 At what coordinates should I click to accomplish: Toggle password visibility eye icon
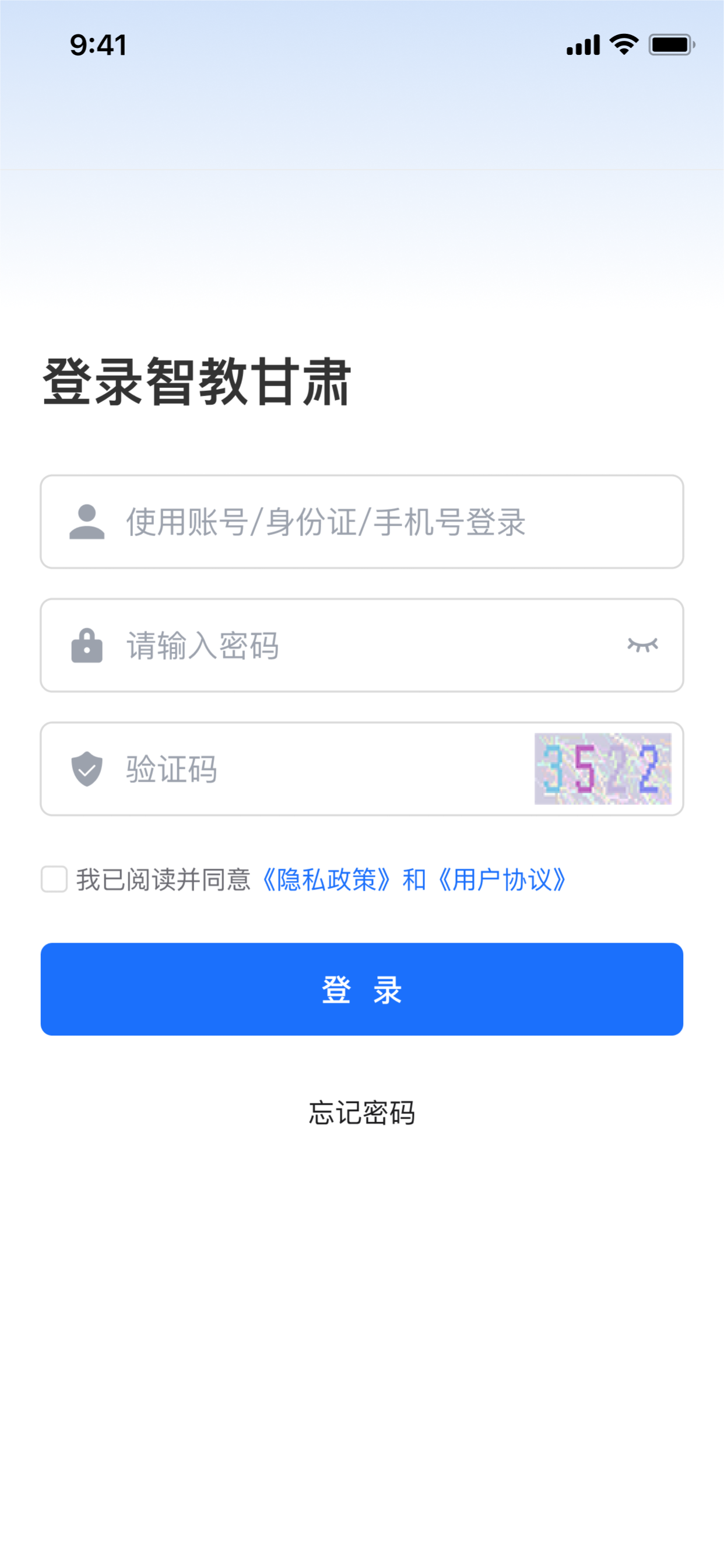642,645
